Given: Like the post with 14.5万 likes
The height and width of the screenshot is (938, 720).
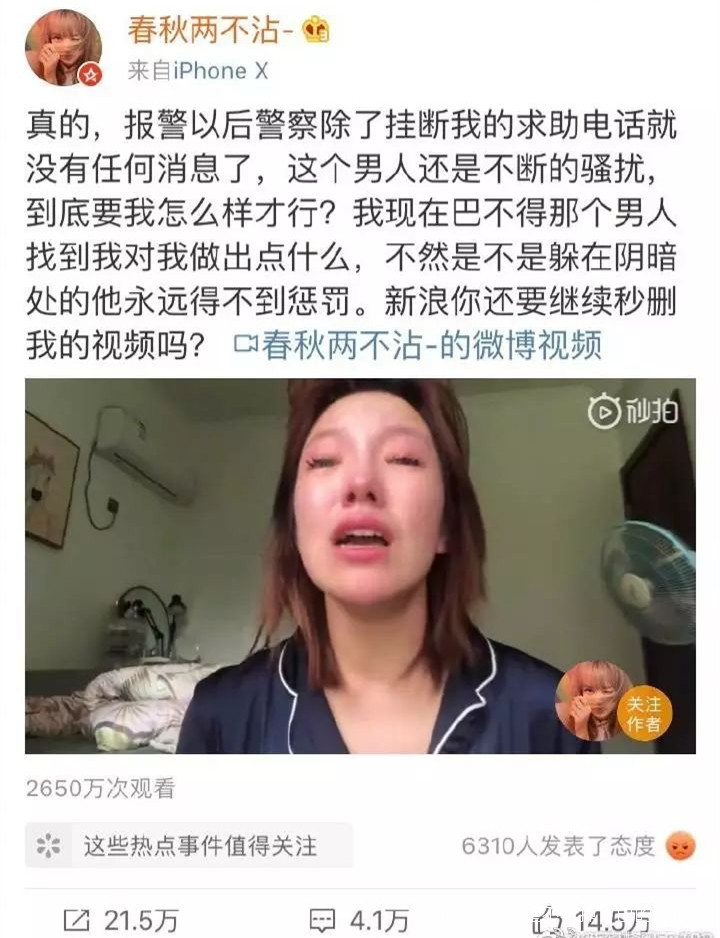Looking at the screenshot, I should click(590, 920).
